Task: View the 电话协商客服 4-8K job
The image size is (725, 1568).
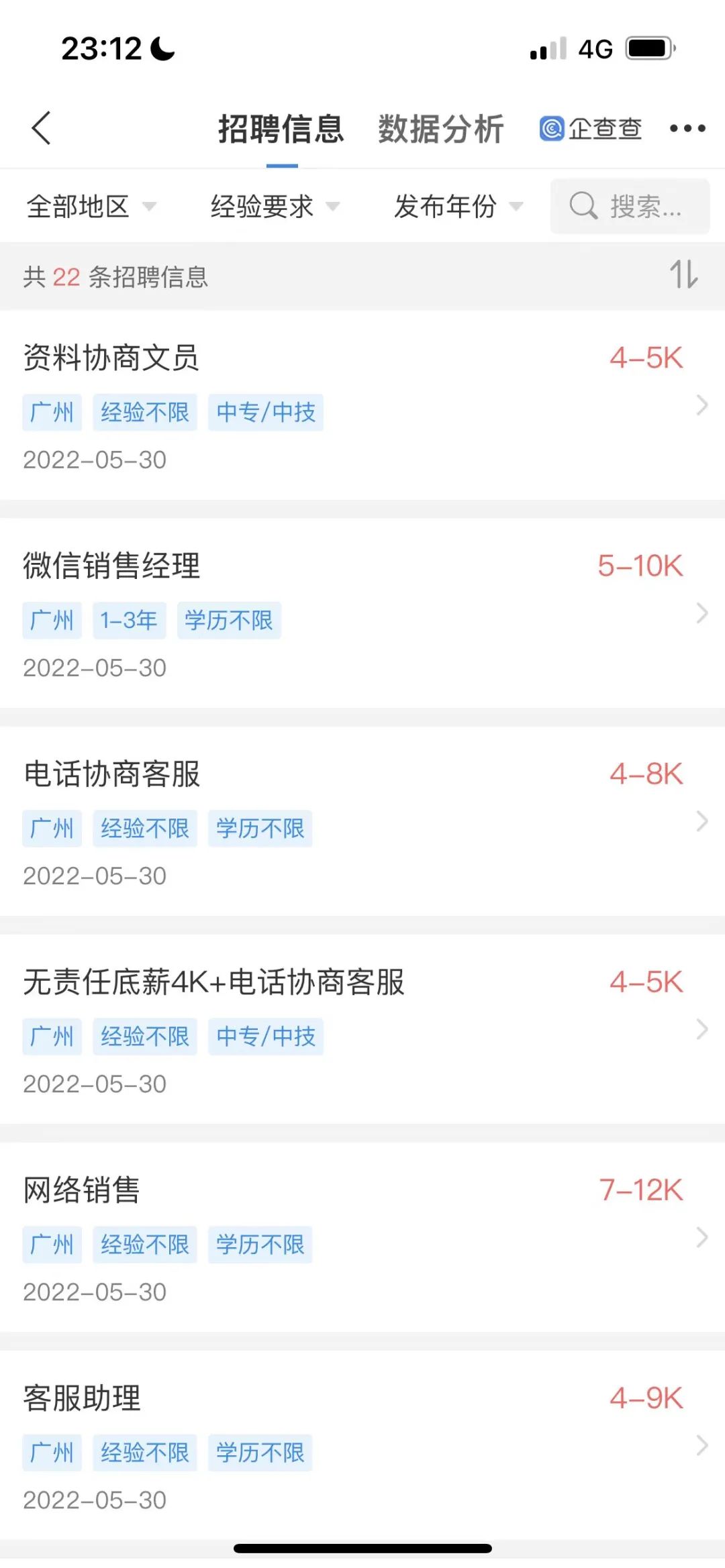Action: point(362,821)
